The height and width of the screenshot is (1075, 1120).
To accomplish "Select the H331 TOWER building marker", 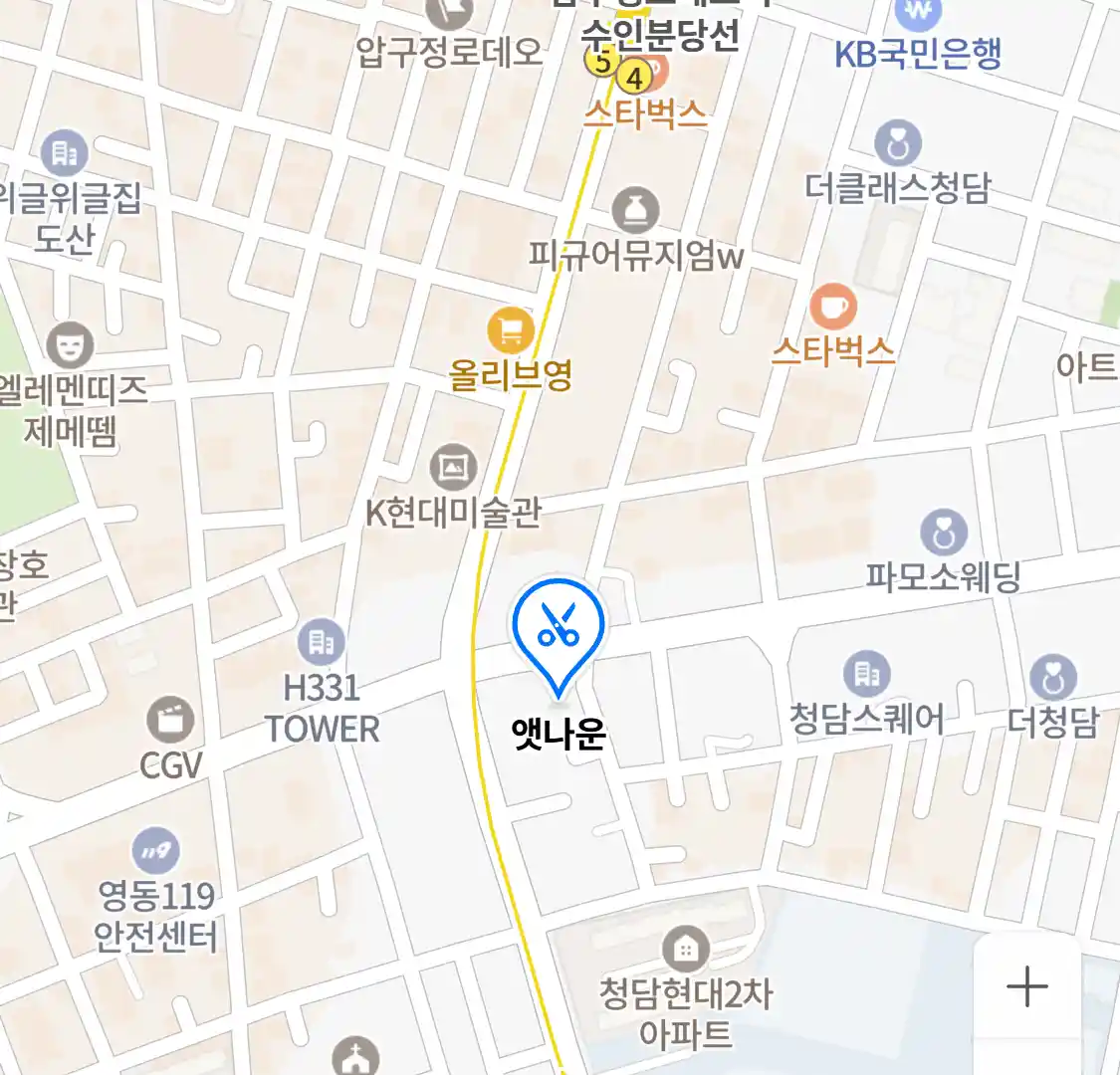I will tap(321, 642).
